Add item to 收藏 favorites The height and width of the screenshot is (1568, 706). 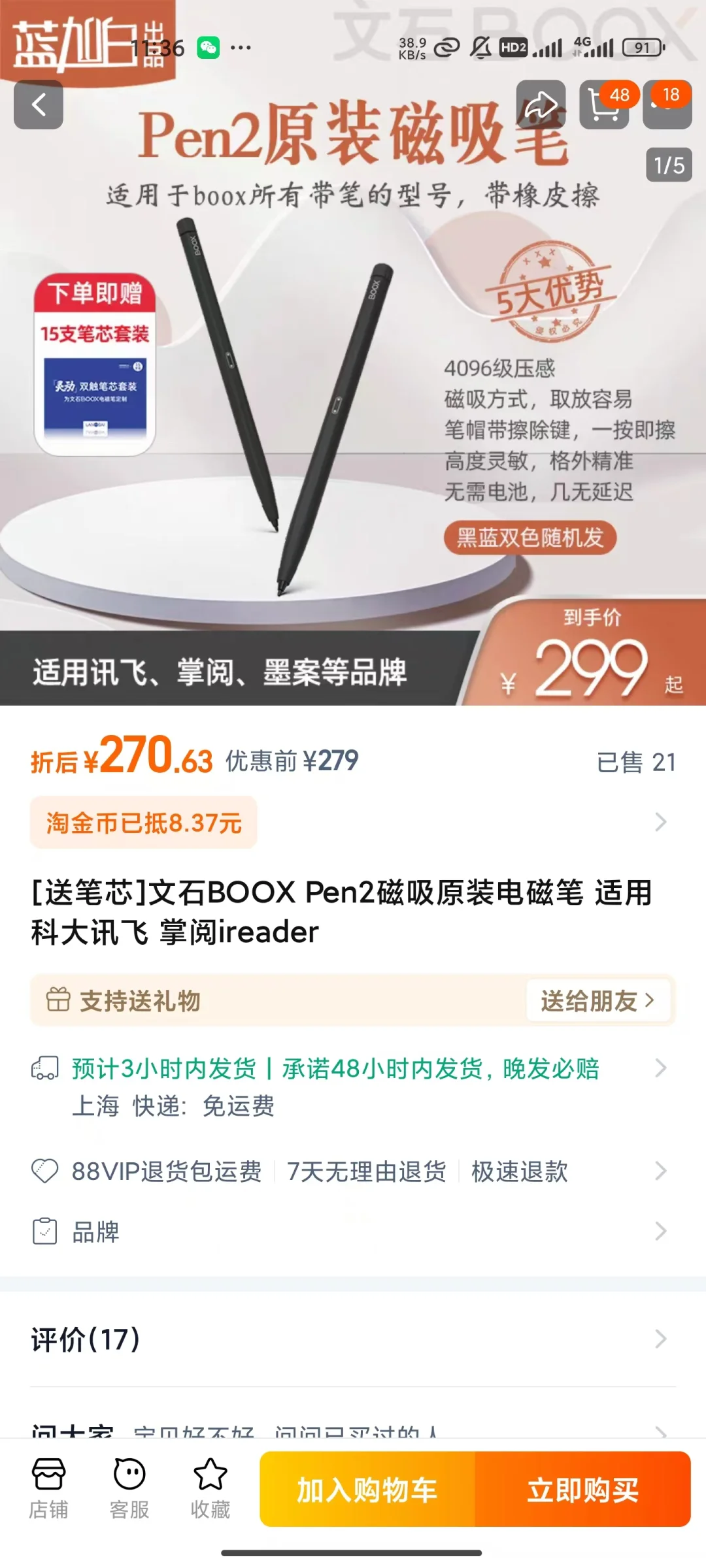(210, 1489)
